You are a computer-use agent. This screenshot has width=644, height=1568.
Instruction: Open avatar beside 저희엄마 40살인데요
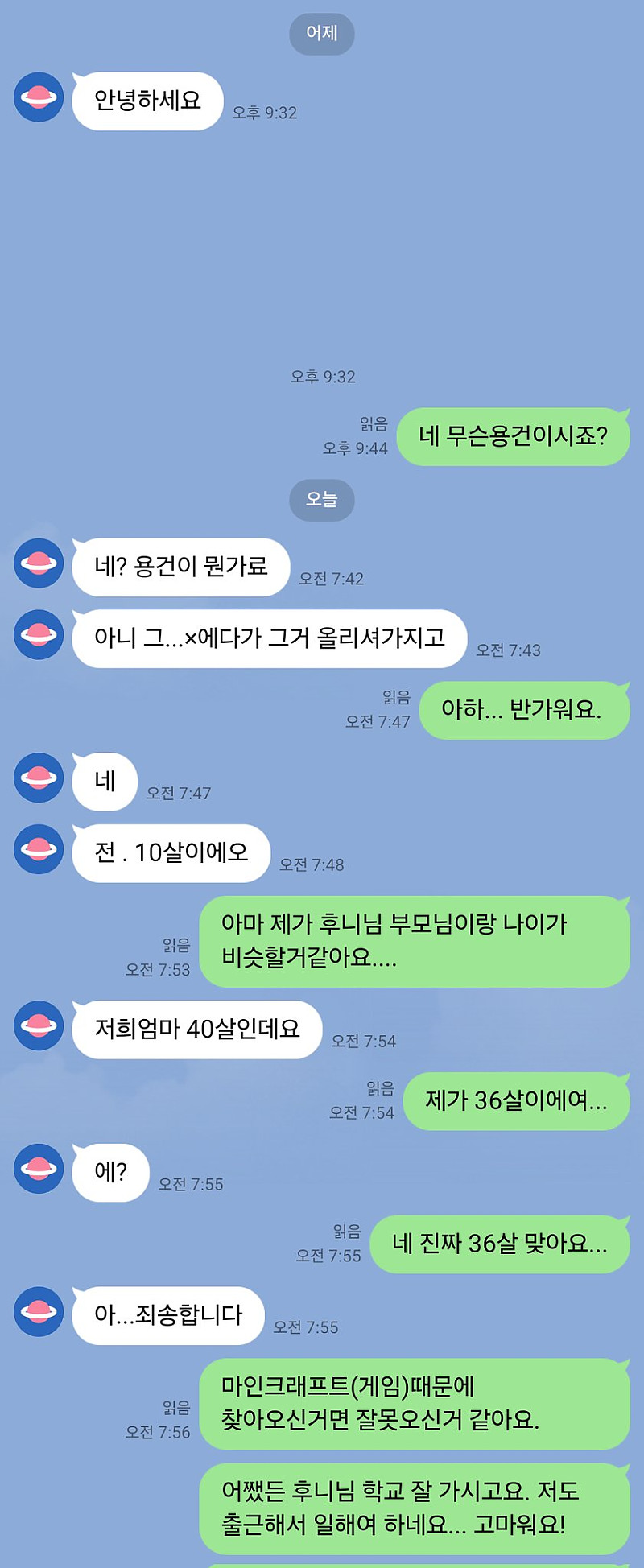[x=39, y=1025]
